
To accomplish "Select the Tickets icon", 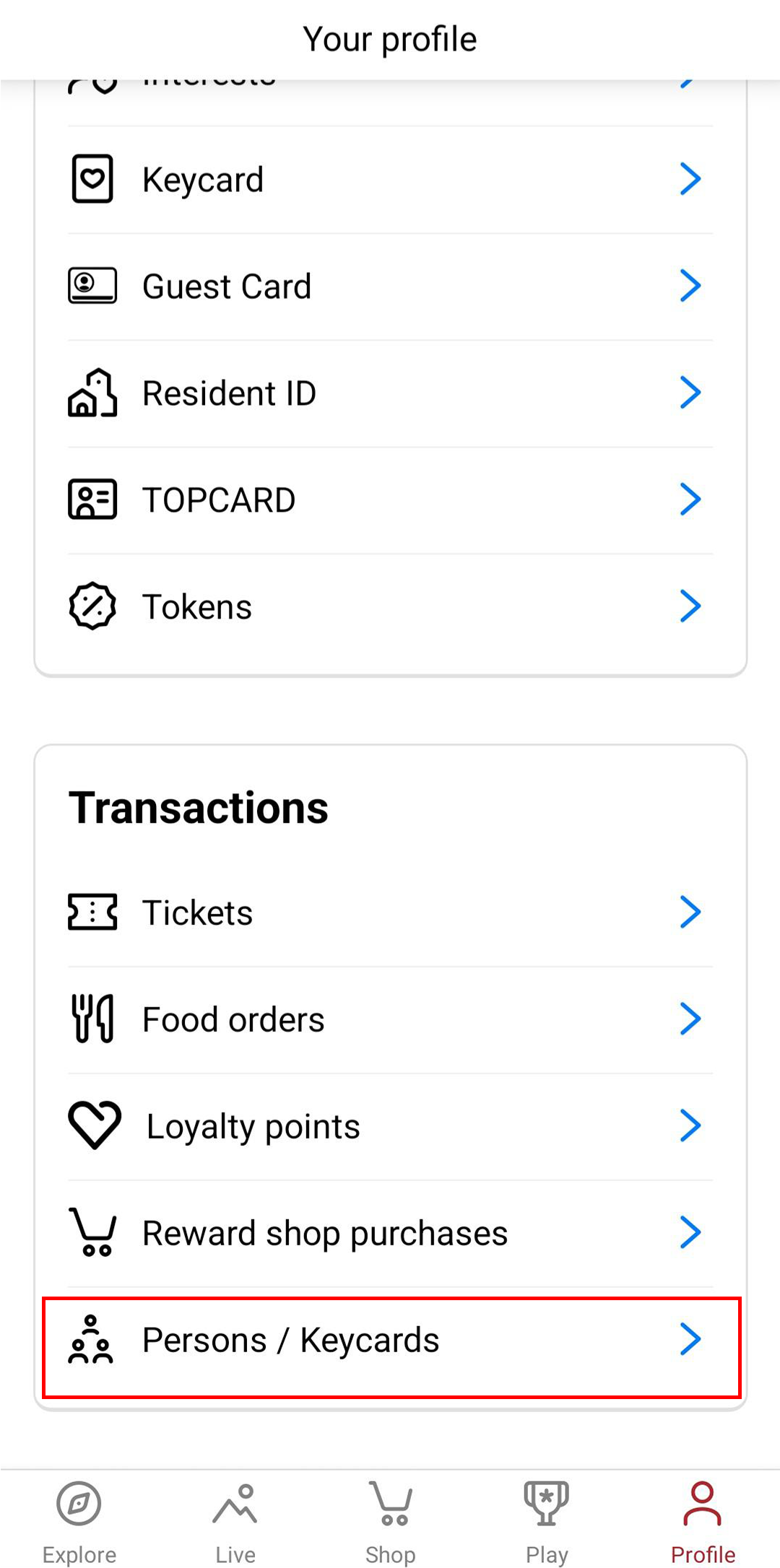I will click(x=92, y=912).
